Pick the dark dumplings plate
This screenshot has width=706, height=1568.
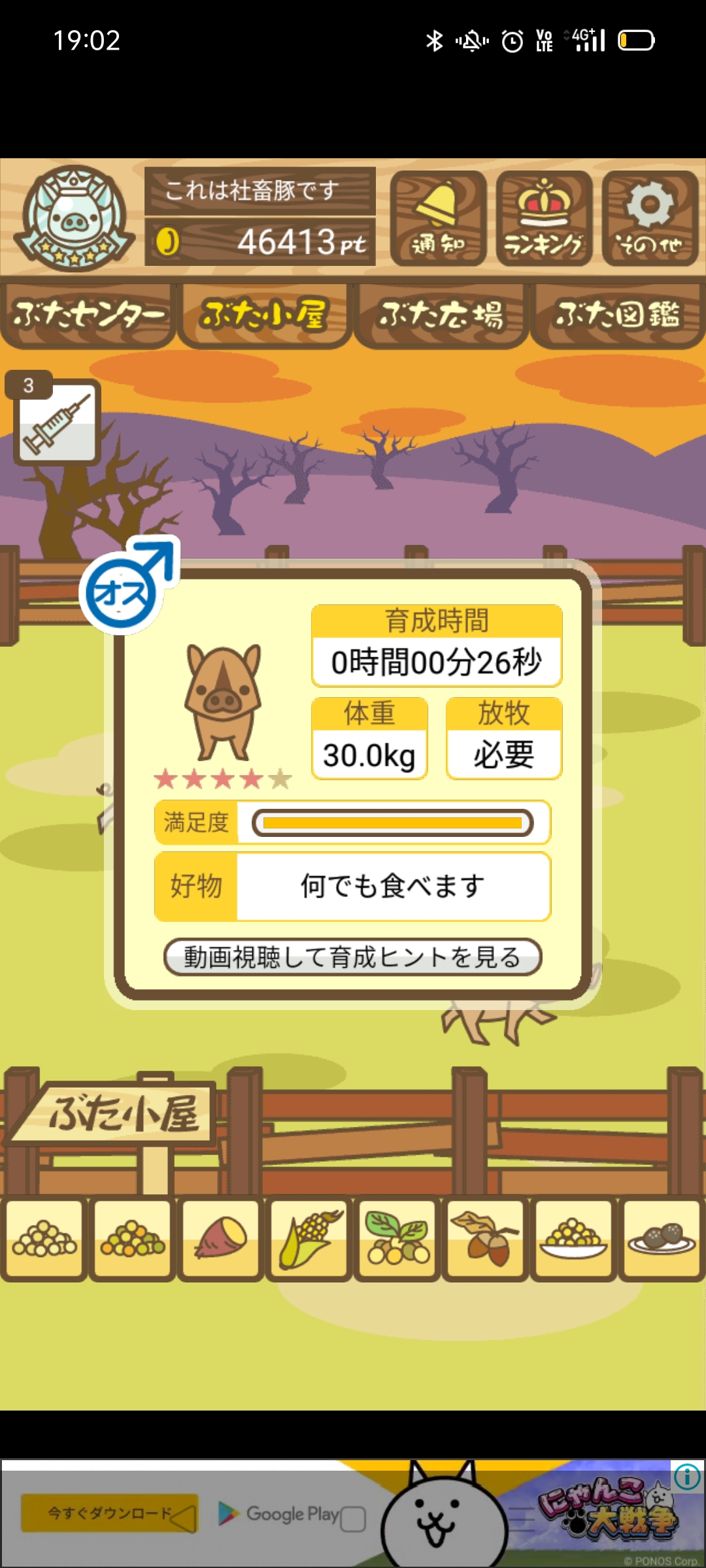click(662, 1237)
